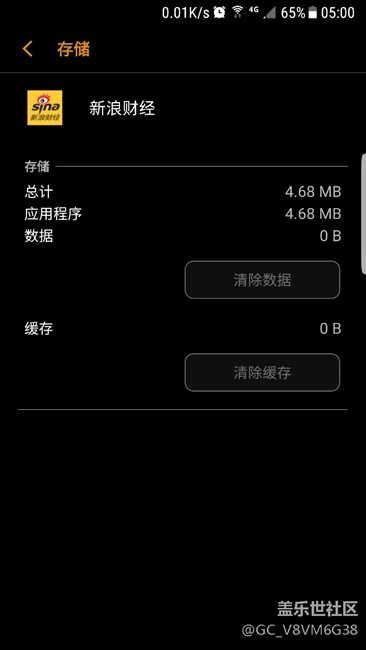Tap the 清除数据 button
366x650 pixels.
(262, 280)
